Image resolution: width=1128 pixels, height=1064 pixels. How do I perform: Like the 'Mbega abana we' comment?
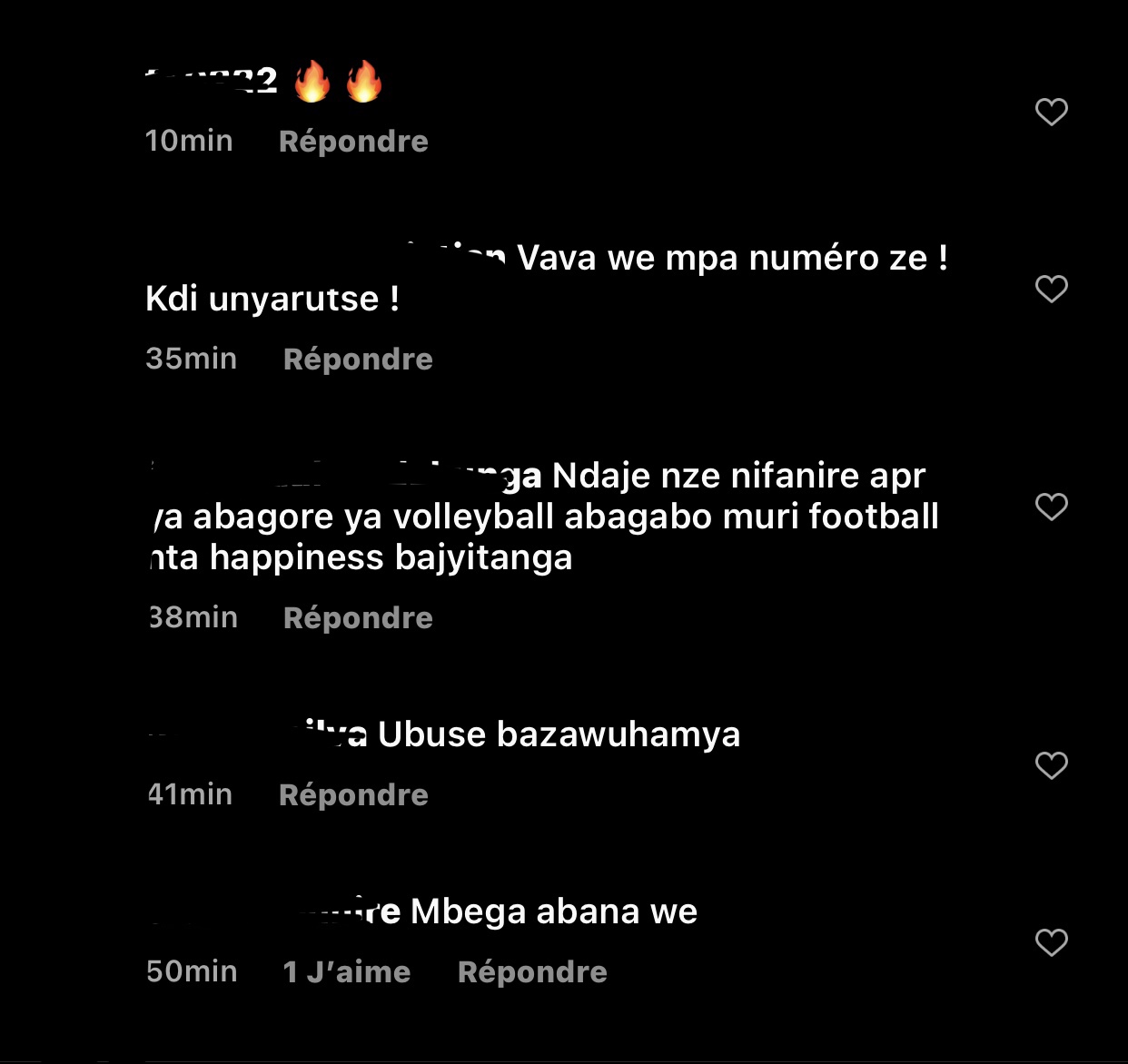coord(1051,943)
